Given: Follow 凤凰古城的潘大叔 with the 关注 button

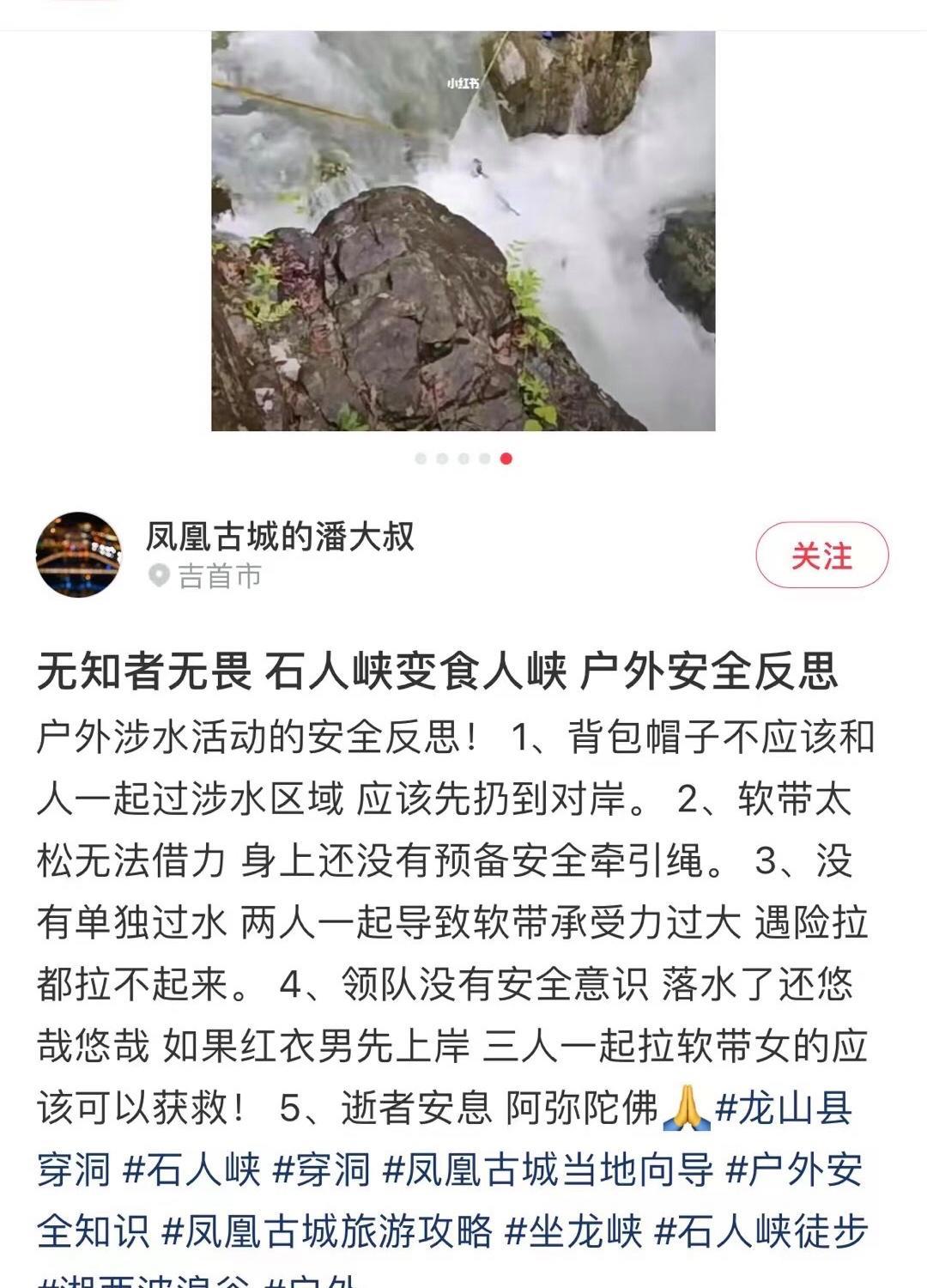Looking at the screenshot, I should click(821, 556).
